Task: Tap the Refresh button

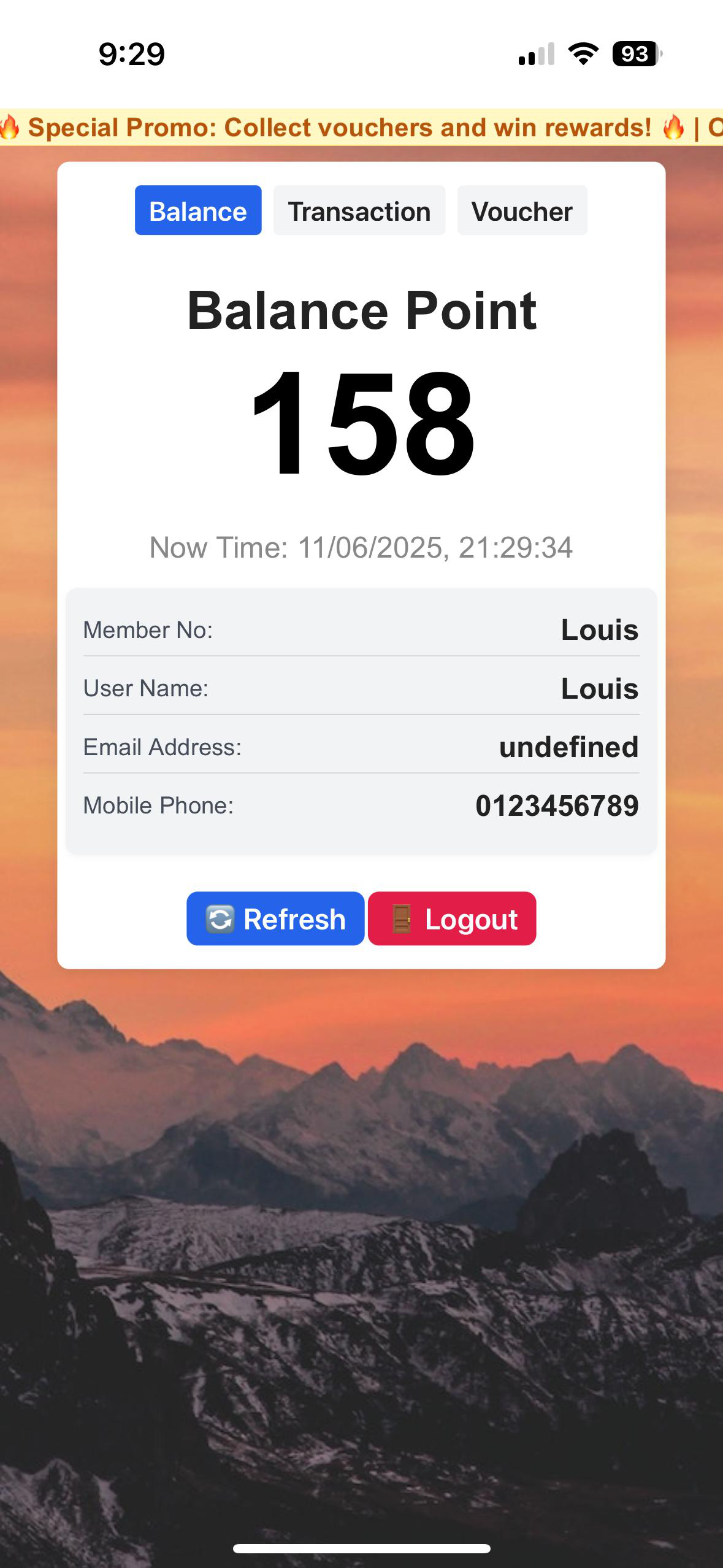Action: (x=275, y=918)
